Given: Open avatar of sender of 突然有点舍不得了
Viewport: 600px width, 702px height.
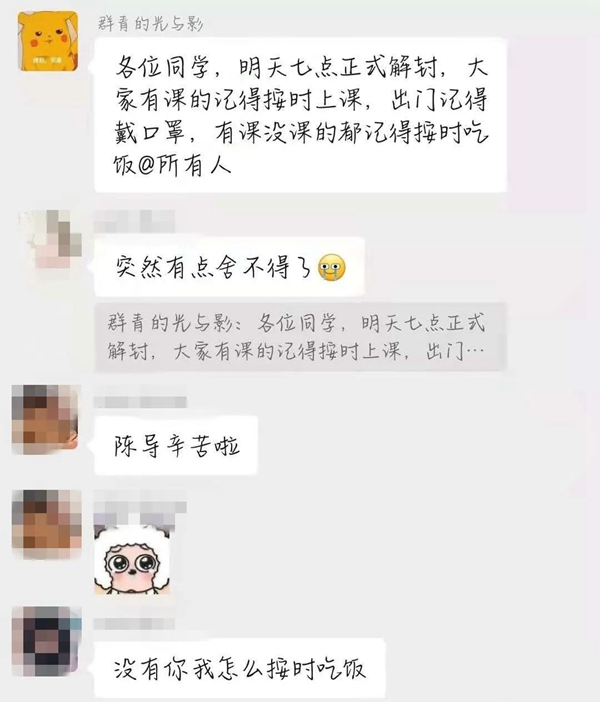Looking at the screenshot, I should click(x=46, y=238).
